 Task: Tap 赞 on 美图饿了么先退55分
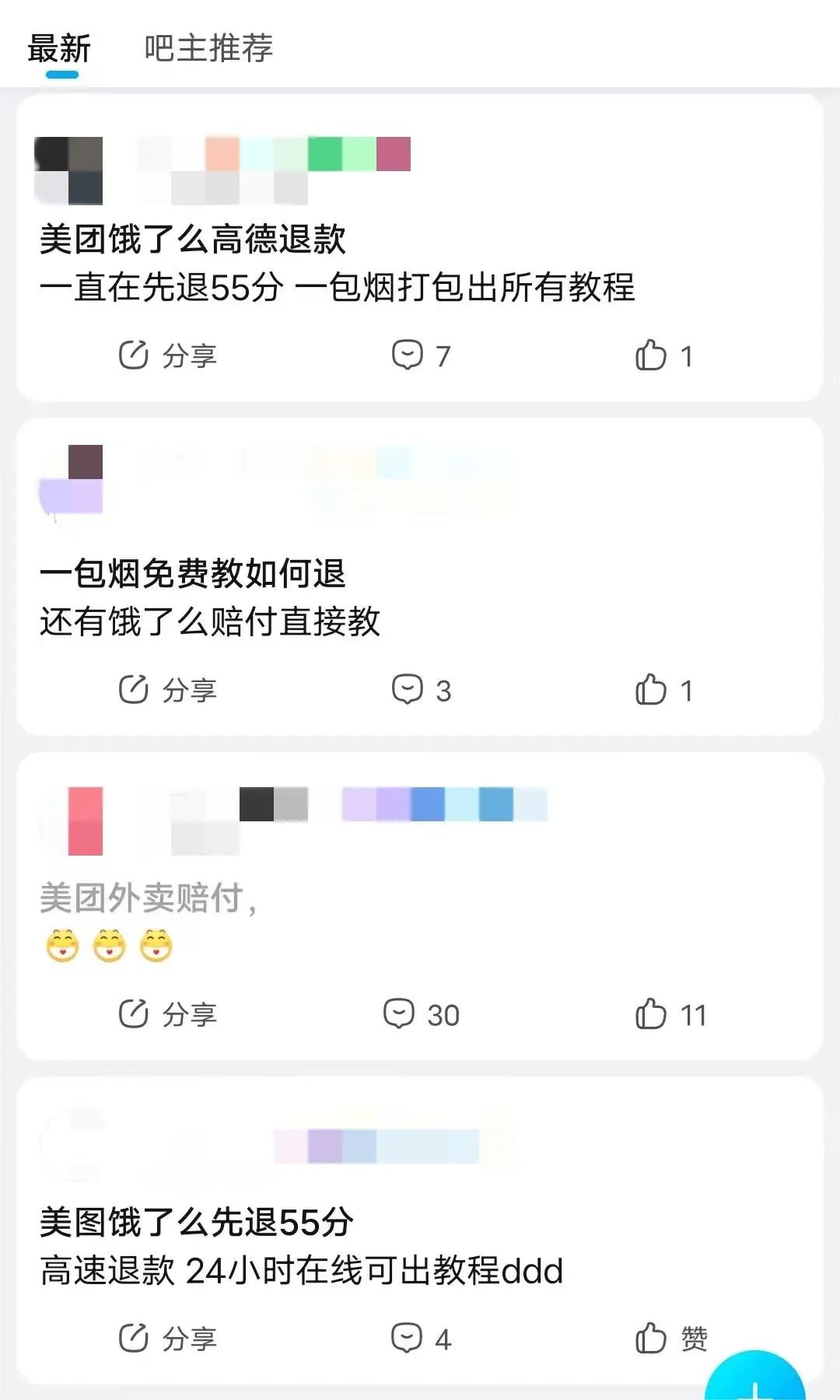pos(670,1339)
